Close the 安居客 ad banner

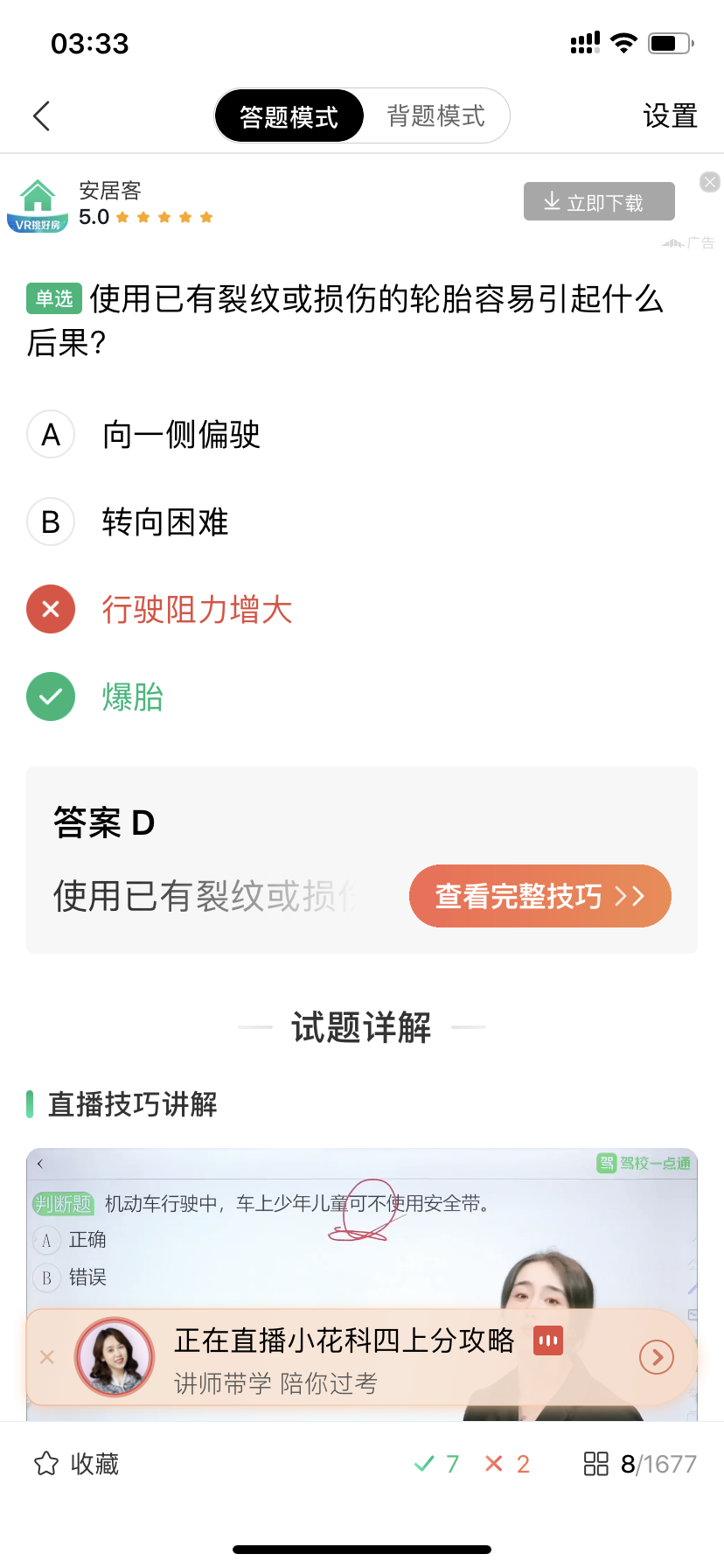[x=710, y=182]
